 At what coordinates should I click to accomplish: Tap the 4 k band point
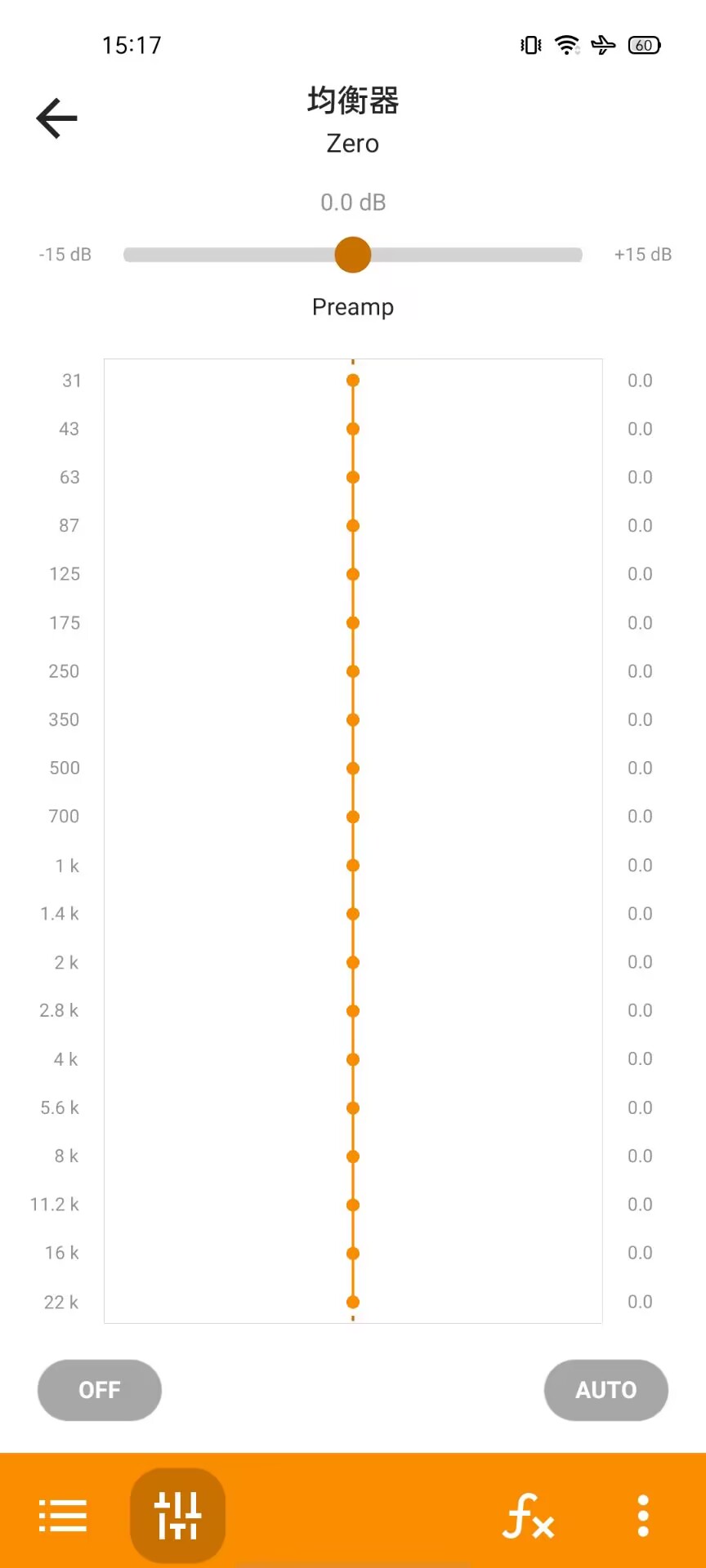tap(353, 1059)
